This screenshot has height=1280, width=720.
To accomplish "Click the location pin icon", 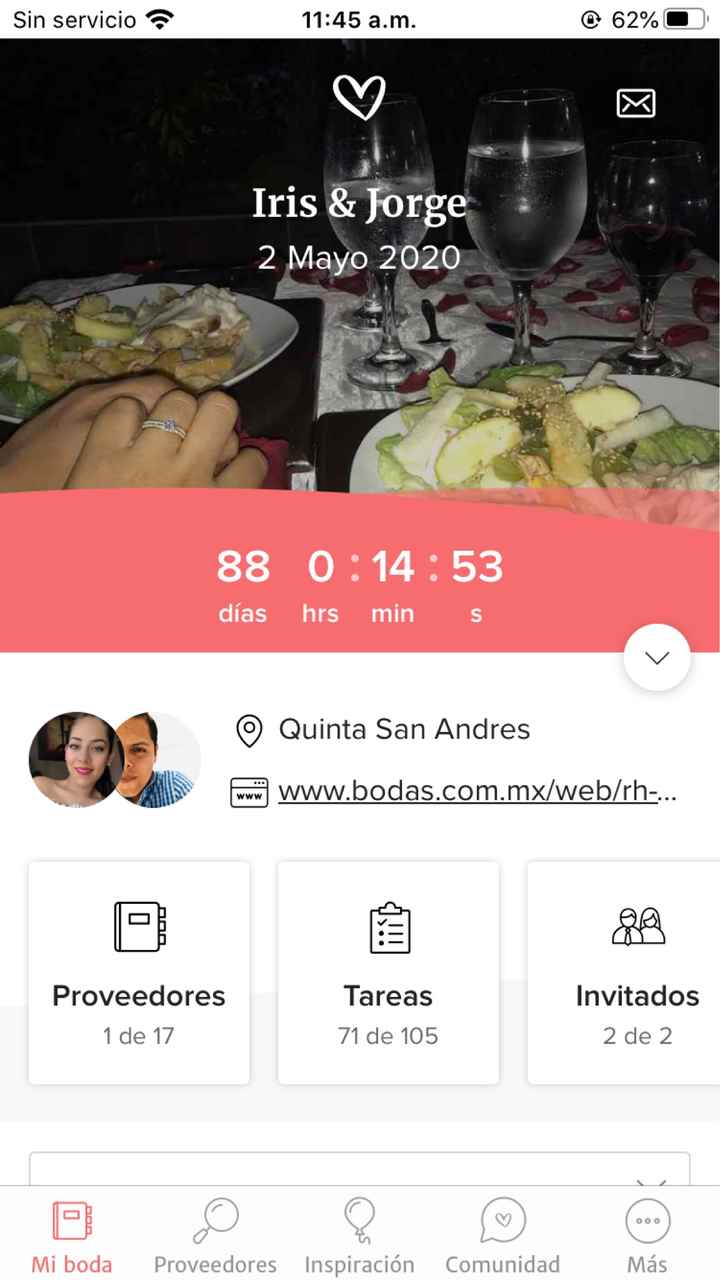I will click(x=250, y=730).
